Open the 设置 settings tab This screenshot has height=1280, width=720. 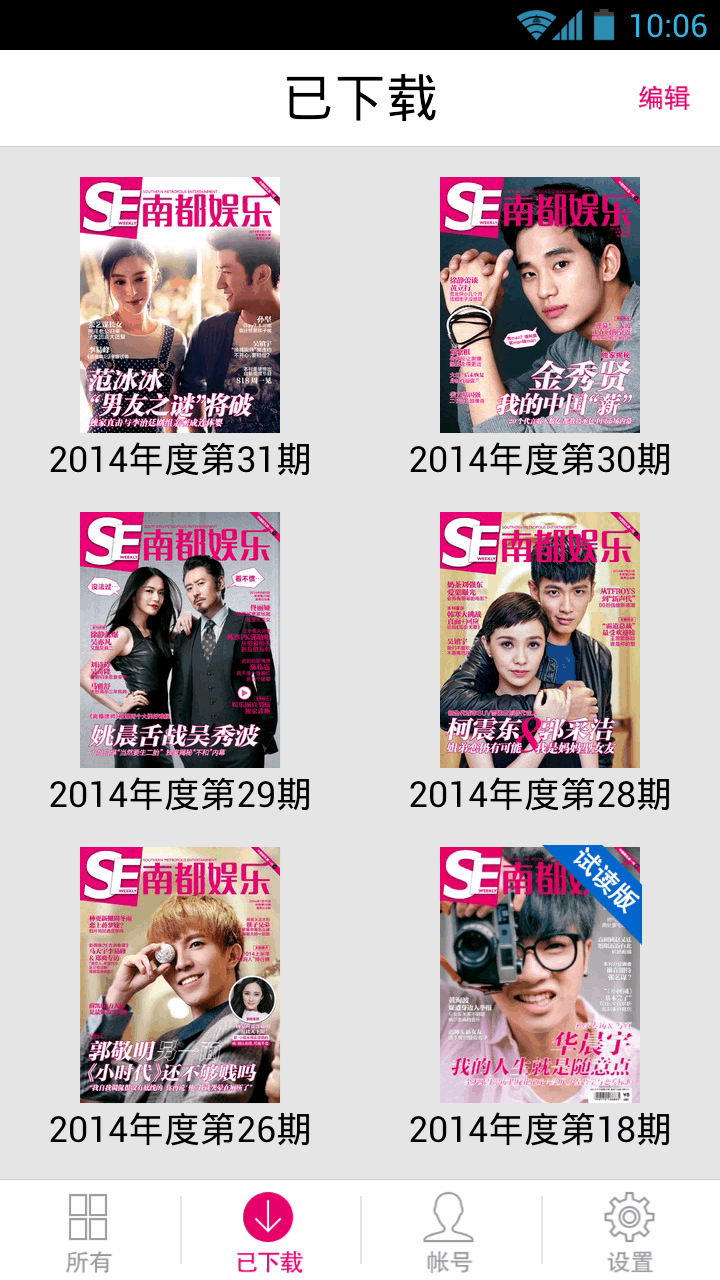[629, 1232]
